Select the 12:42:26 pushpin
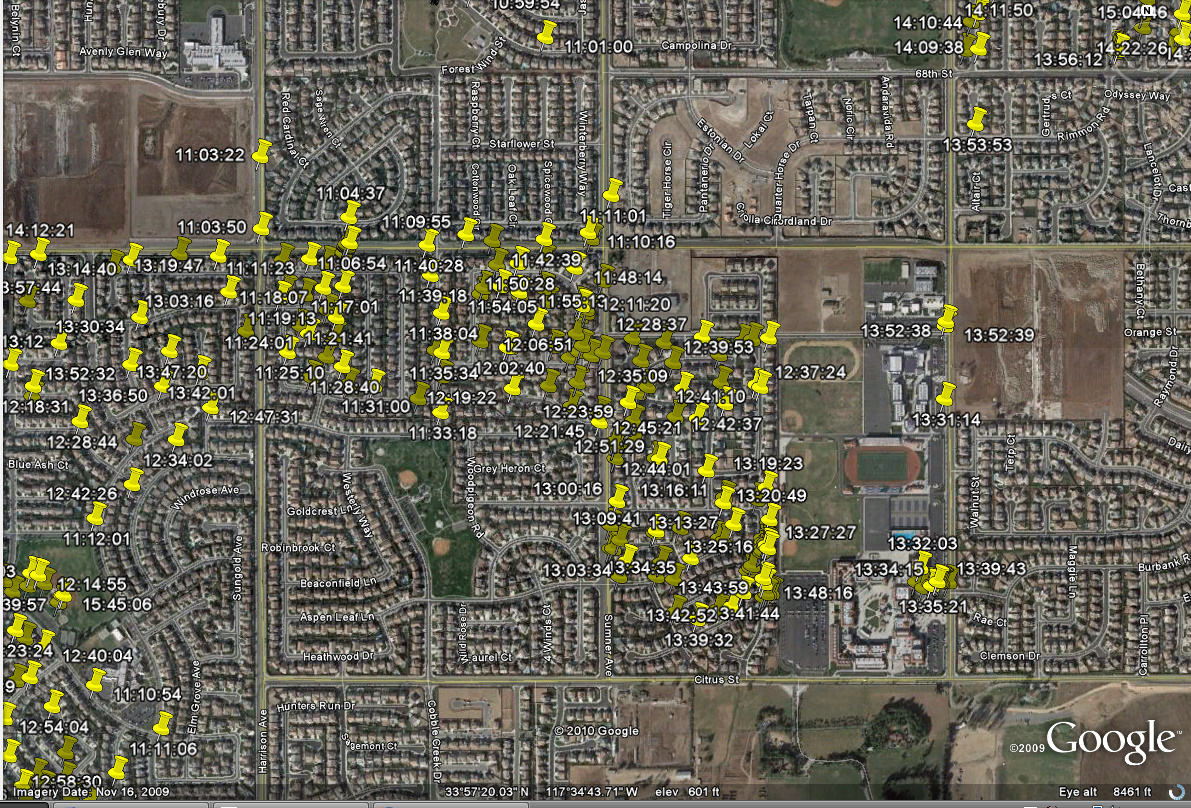The height and width of the screenshot is (808, 1191). pyautogui.click(x=133, y=478)
